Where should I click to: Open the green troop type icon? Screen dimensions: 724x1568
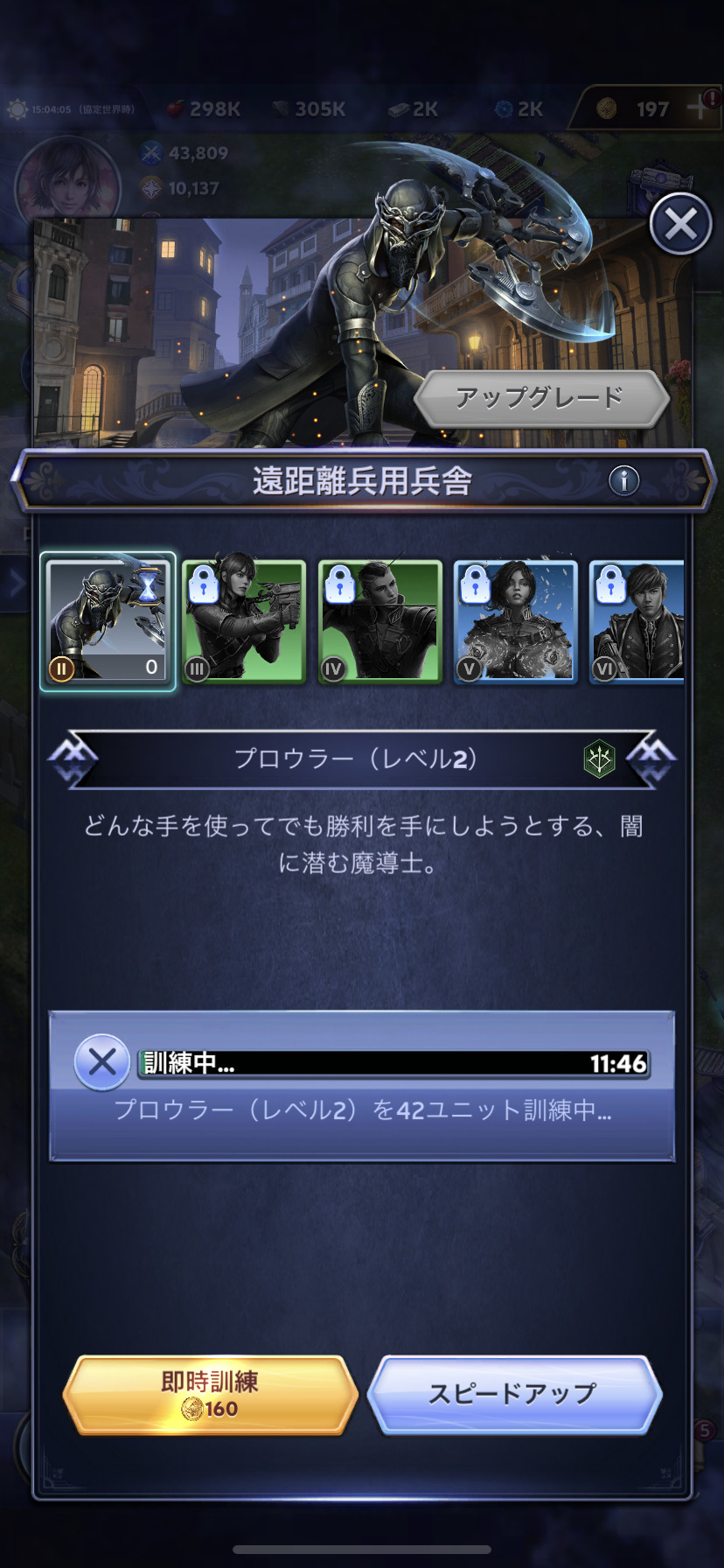(x=599, y=759)
